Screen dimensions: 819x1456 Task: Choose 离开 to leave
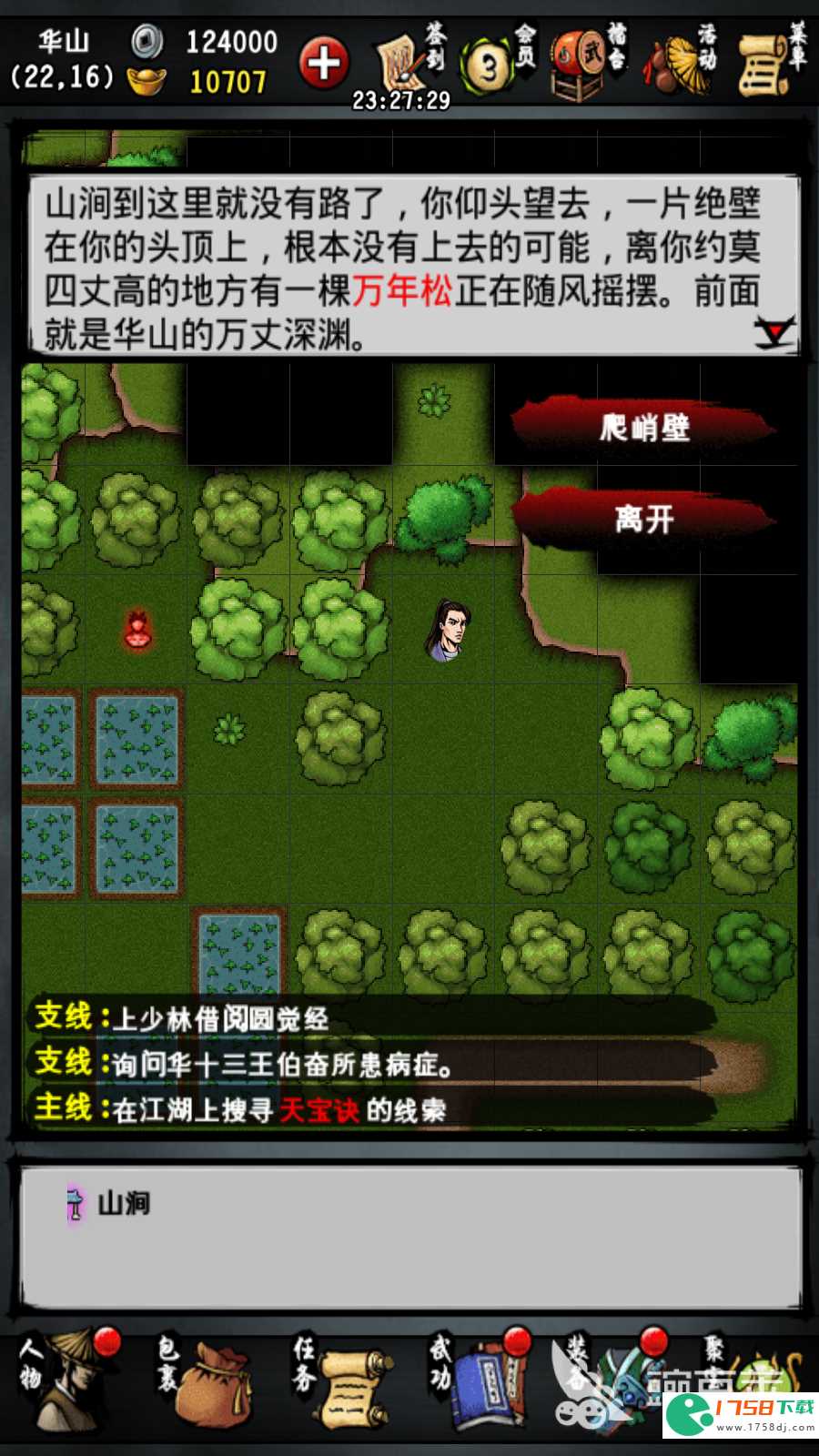point(644,520)
